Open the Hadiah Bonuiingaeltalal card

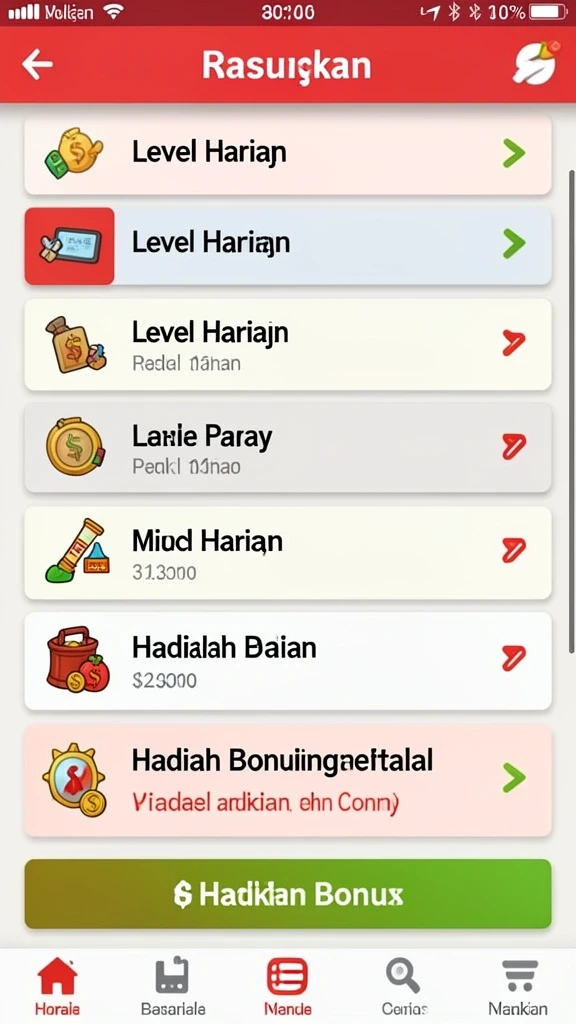click(288, 780)
